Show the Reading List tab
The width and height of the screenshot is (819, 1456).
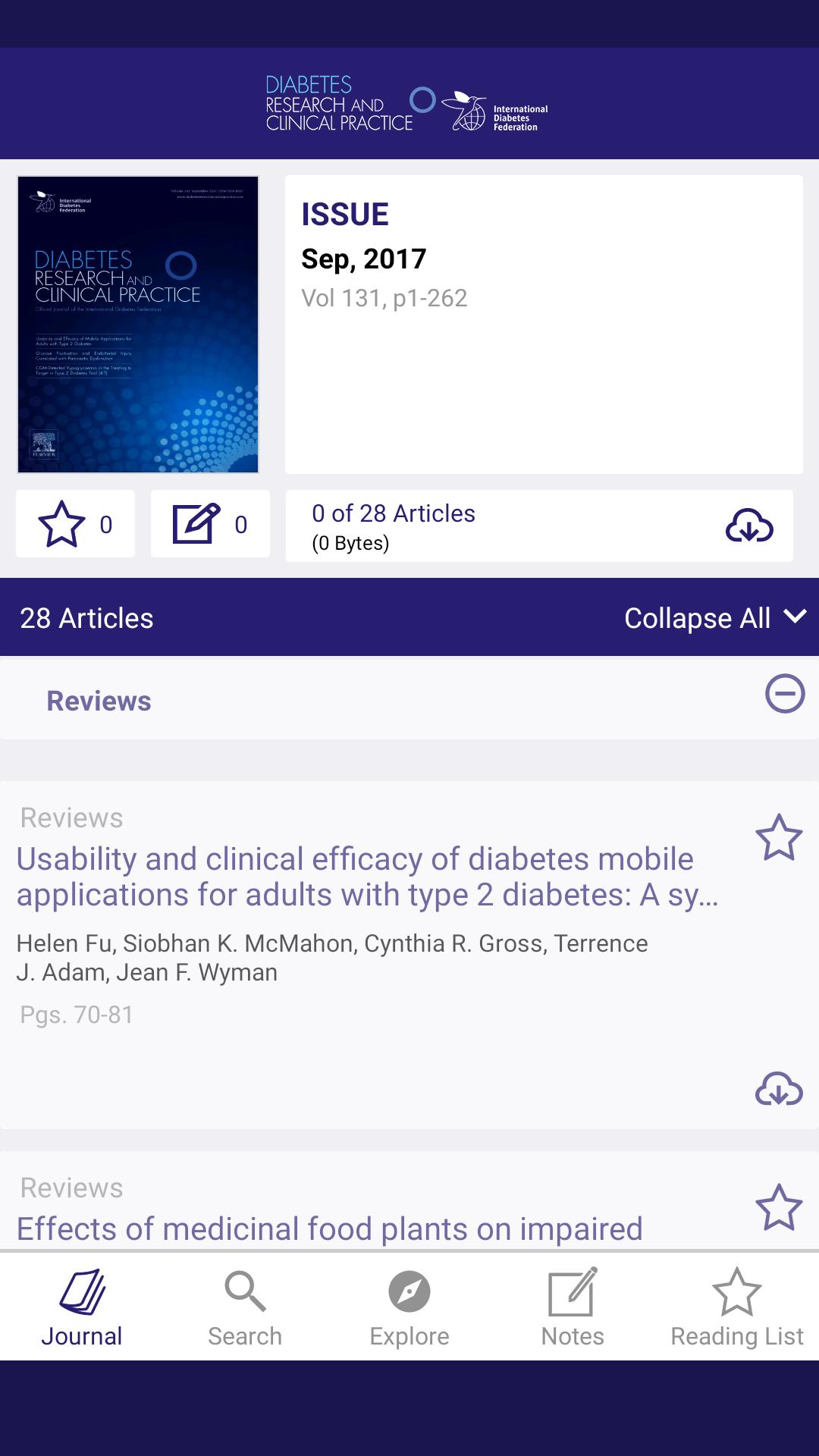tap(736, 1307)
